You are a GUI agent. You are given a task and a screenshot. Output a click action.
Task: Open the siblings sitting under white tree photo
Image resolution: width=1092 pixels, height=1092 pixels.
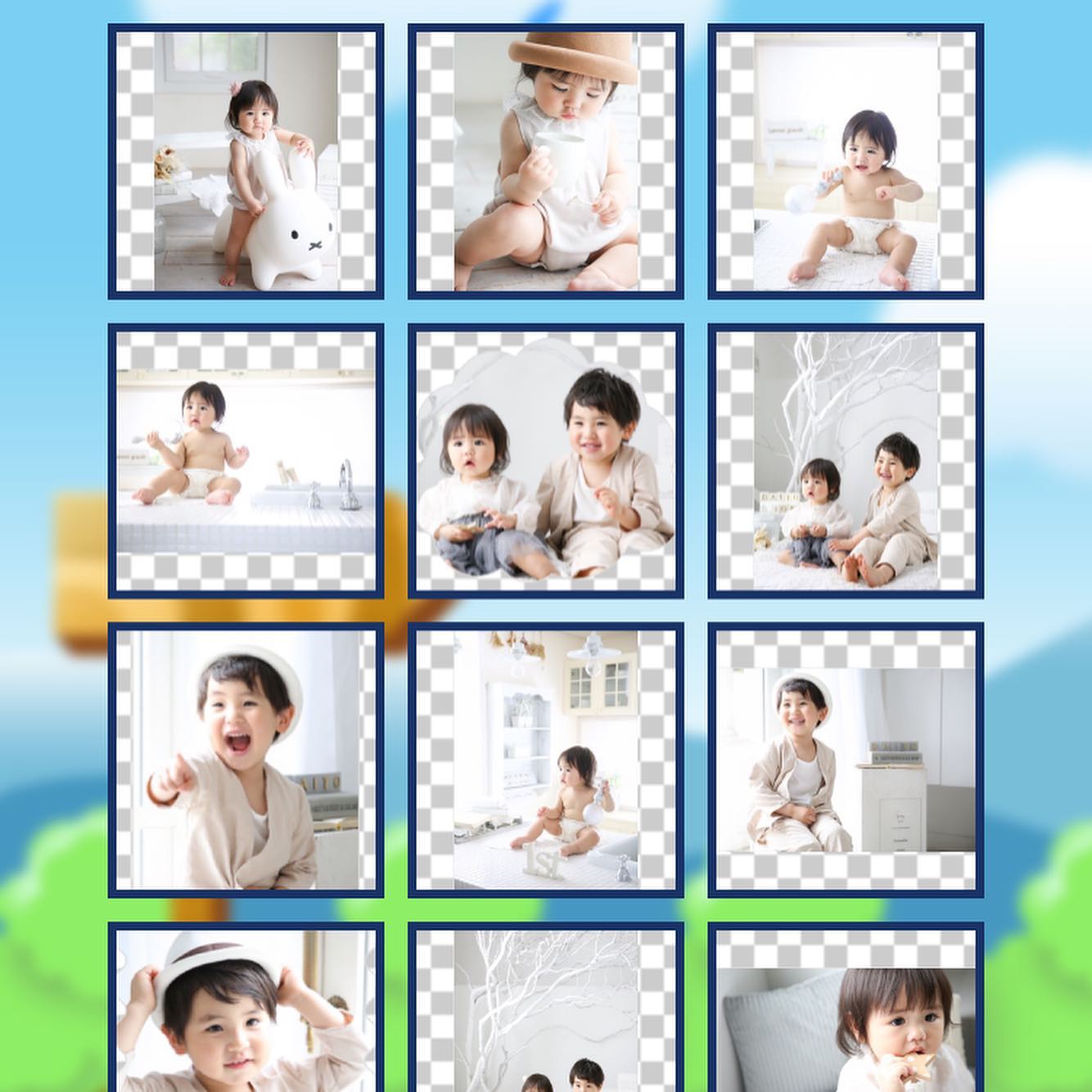click(x=846, y=461)
